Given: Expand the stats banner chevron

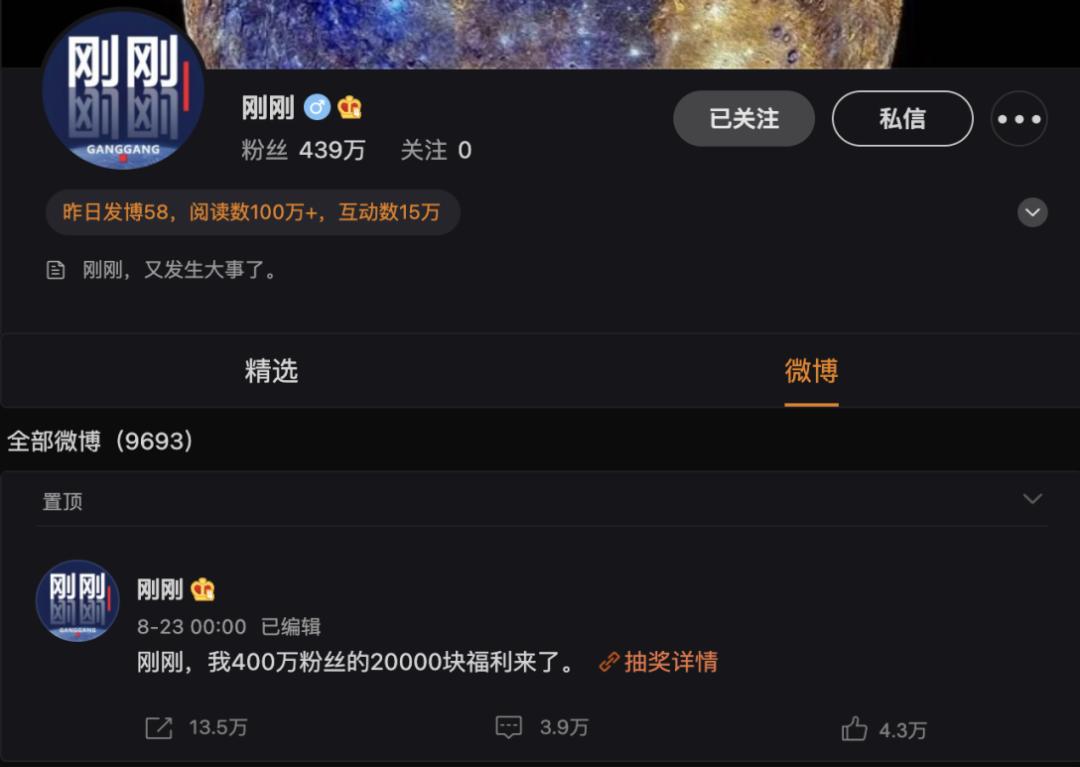Looking at the screenshot, I should coord(1032,212).
